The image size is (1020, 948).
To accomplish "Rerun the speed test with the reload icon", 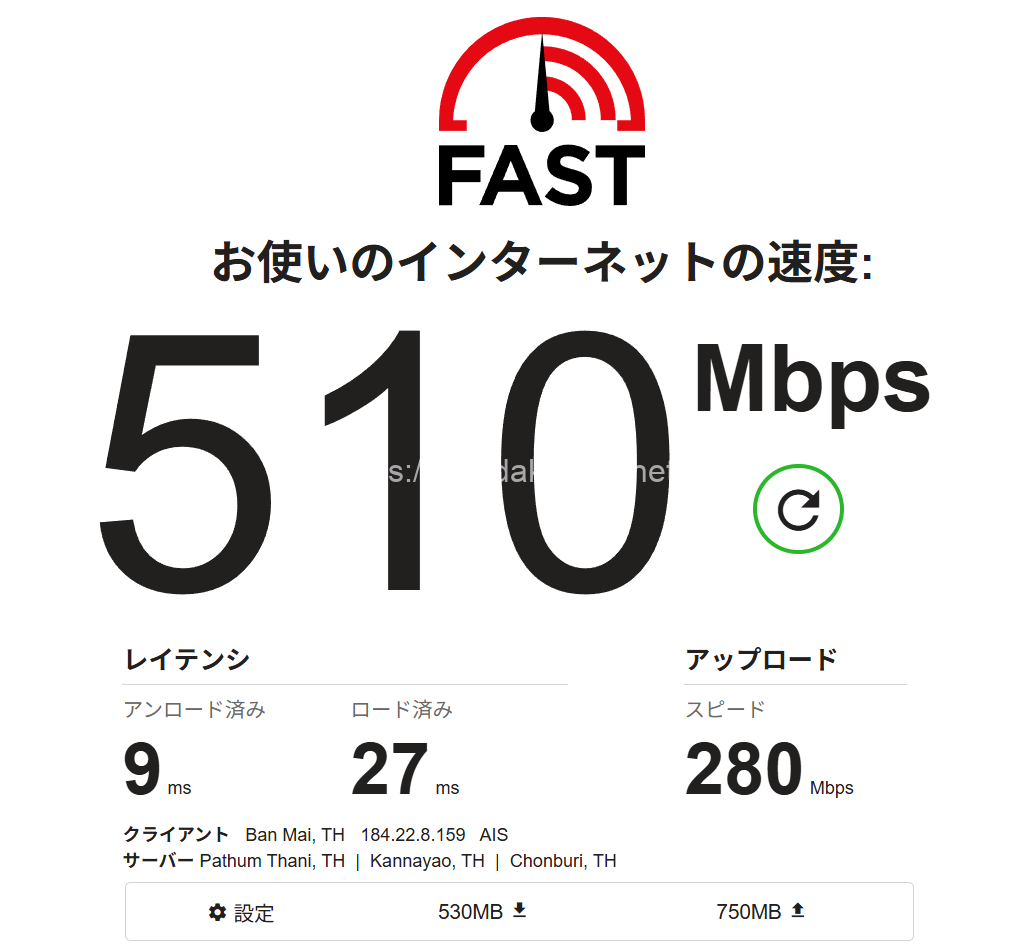I will click(x=798, y=510).
